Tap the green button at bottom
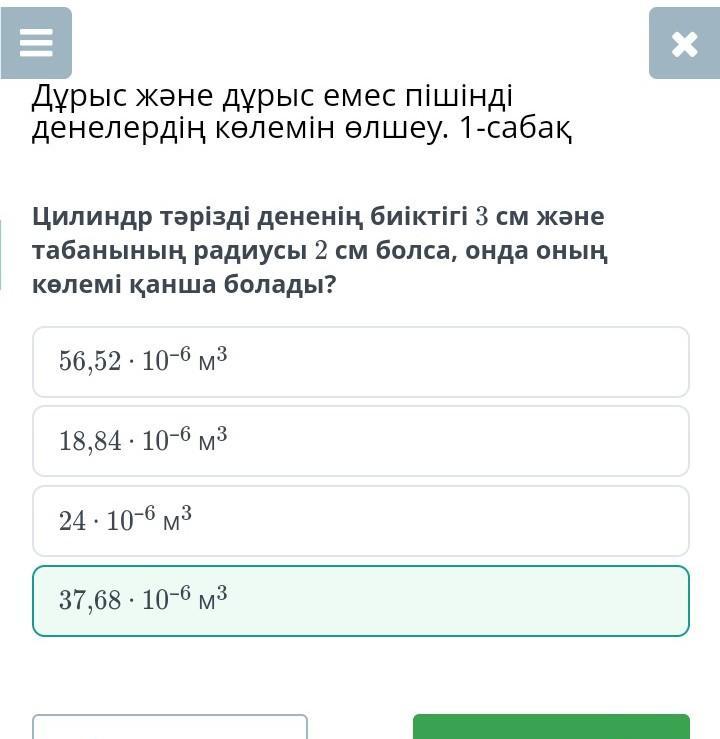This screenshot has width=720, height=739. point(551,727)
